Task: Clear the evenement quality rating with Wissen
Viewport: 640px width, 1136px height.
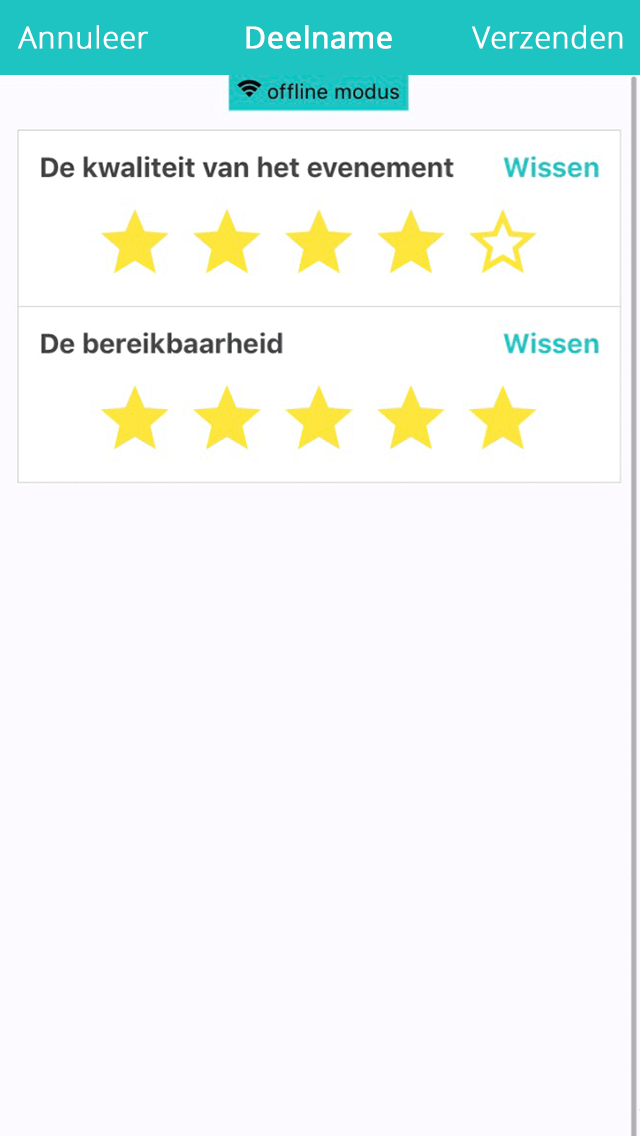Action: pyautogui.click(x=551, y=168)
